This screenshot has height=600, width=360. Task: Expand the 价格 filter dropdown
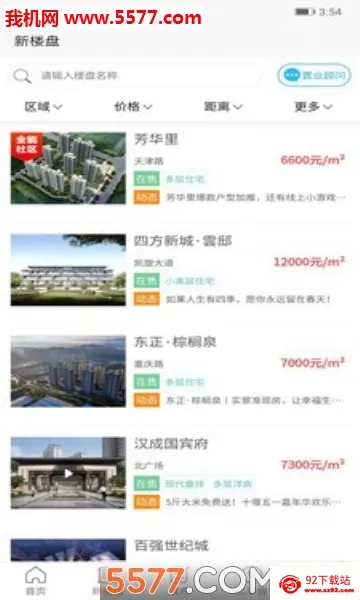[133, 106]
